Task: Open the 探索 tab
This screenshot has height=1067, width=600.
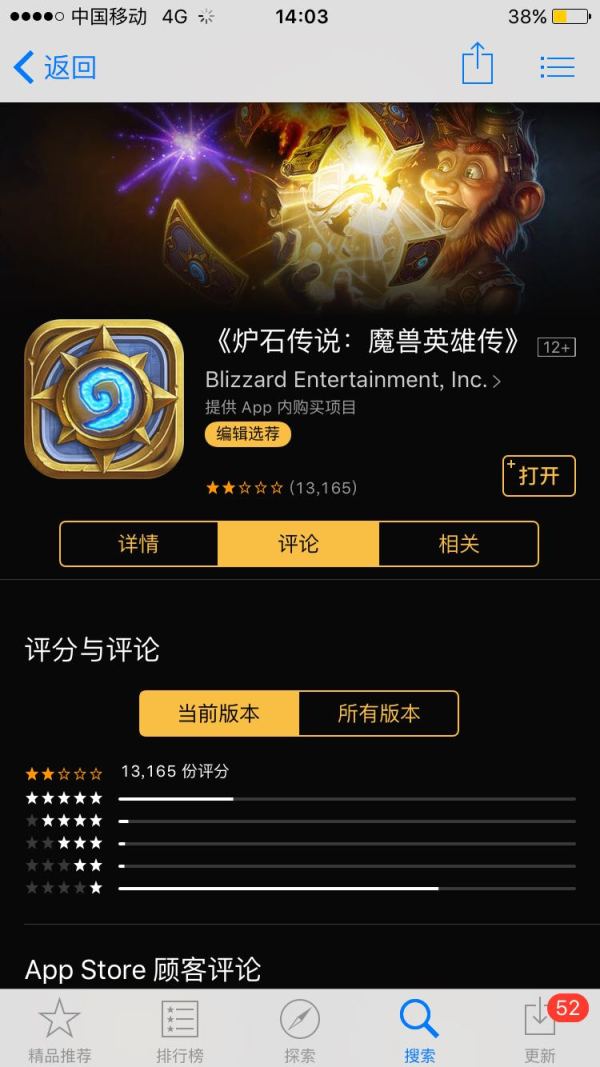Action: pyautogui.click(x=300, y=1030)
